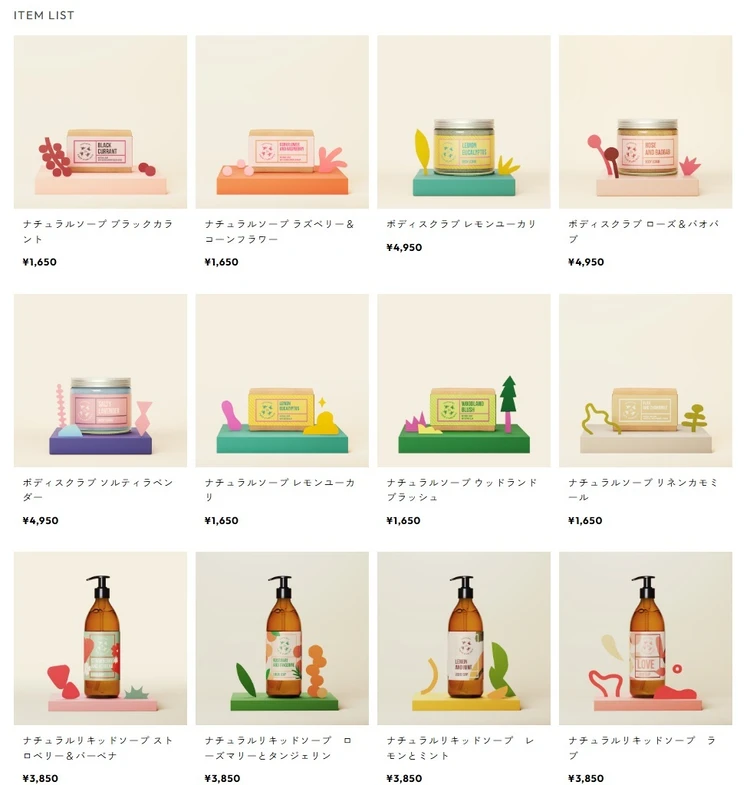
Task: Open ナチュラルリキッドソープ ラブ item
Action: [645, 638]
